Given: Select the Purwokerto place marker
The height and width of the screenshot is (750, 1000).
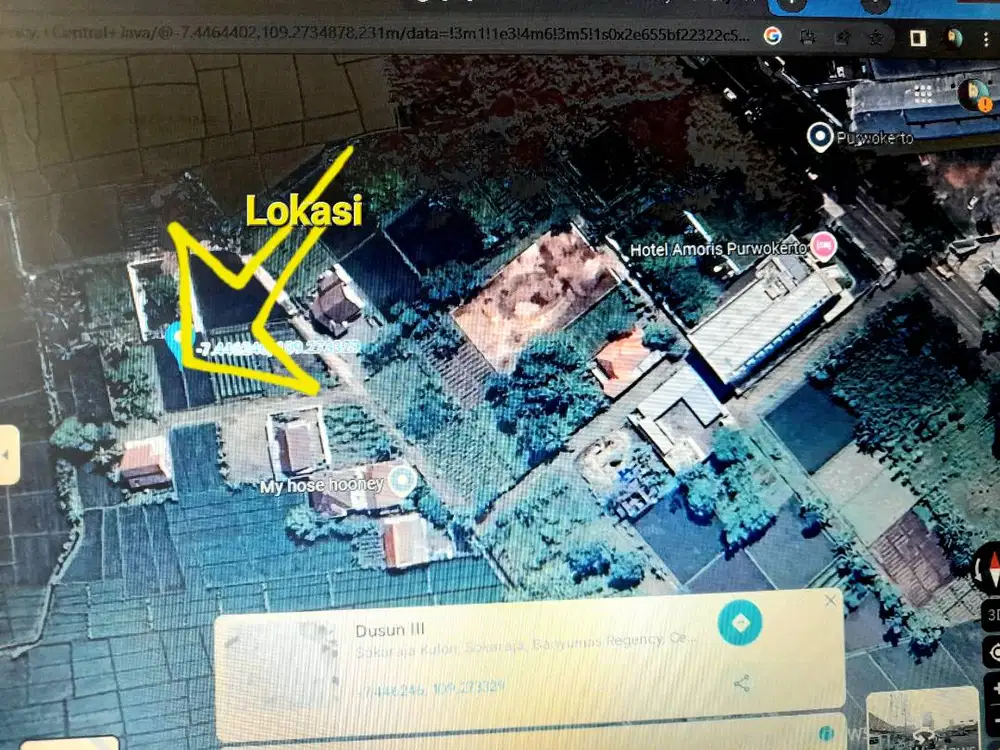Looking at the screenshot, I should [x=820, y=137].
